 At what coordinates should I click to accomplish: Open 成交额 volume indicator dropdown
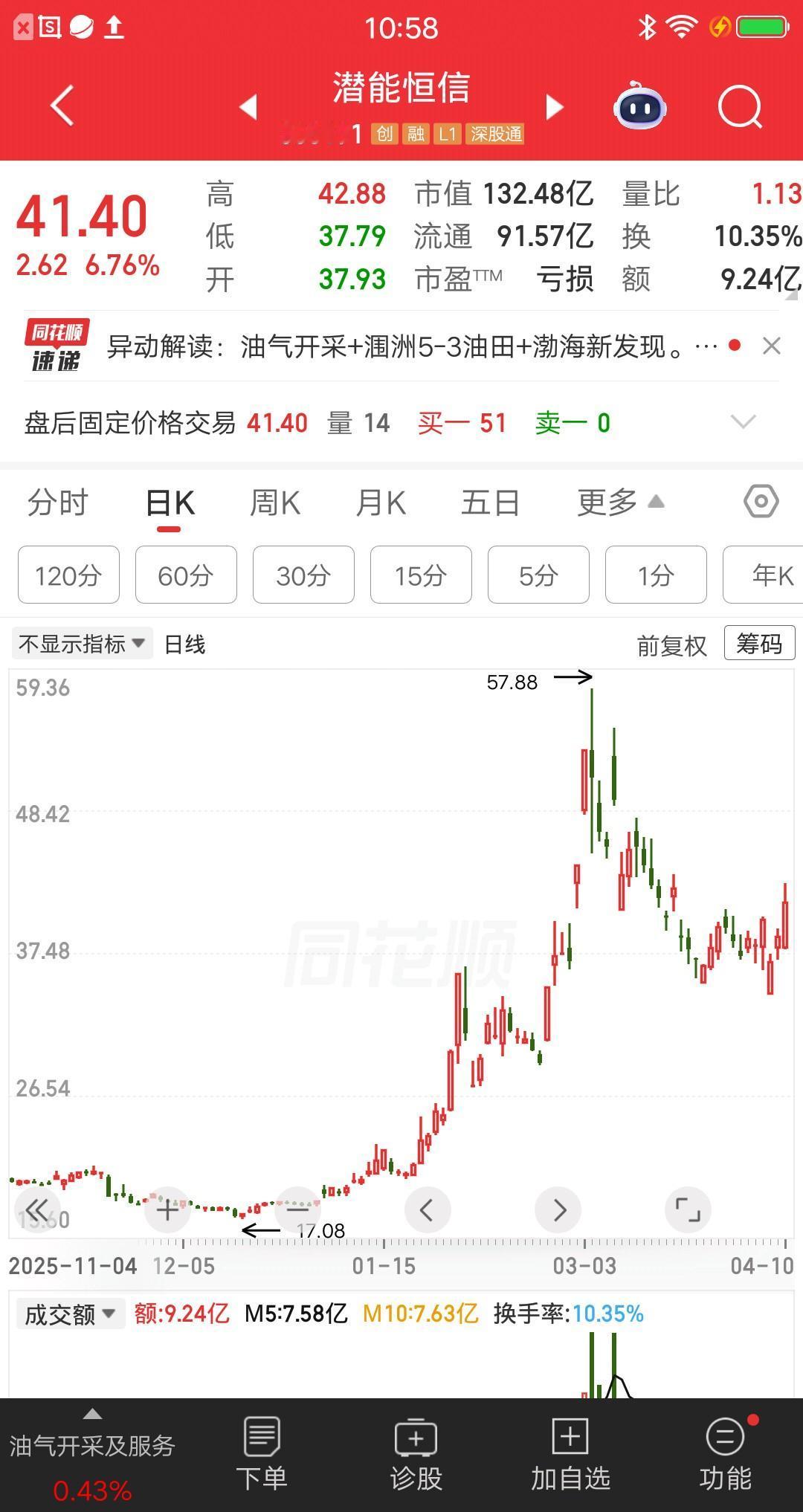69,1313
